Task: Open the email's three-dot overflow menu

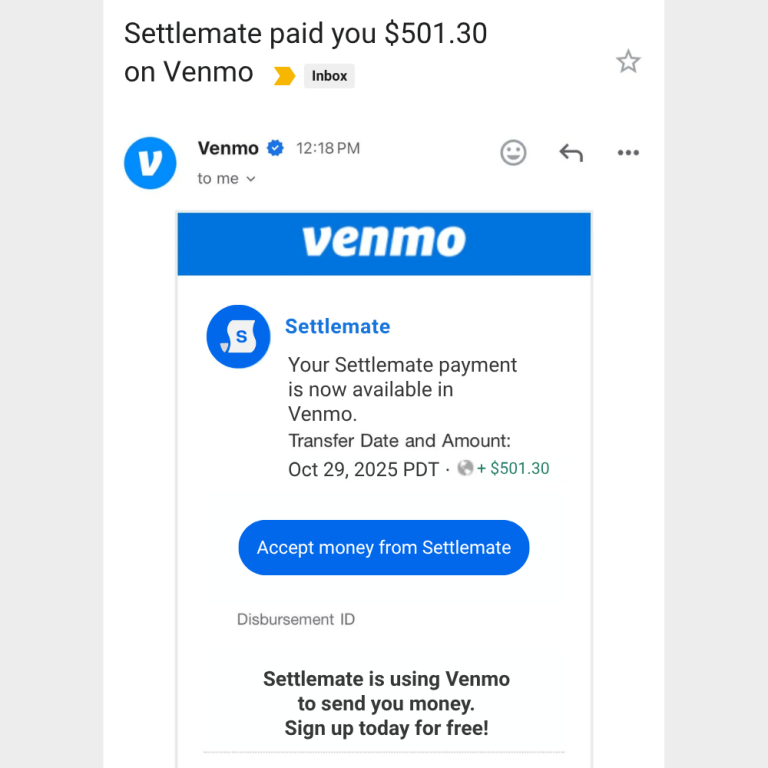Action: coord(628,153)
